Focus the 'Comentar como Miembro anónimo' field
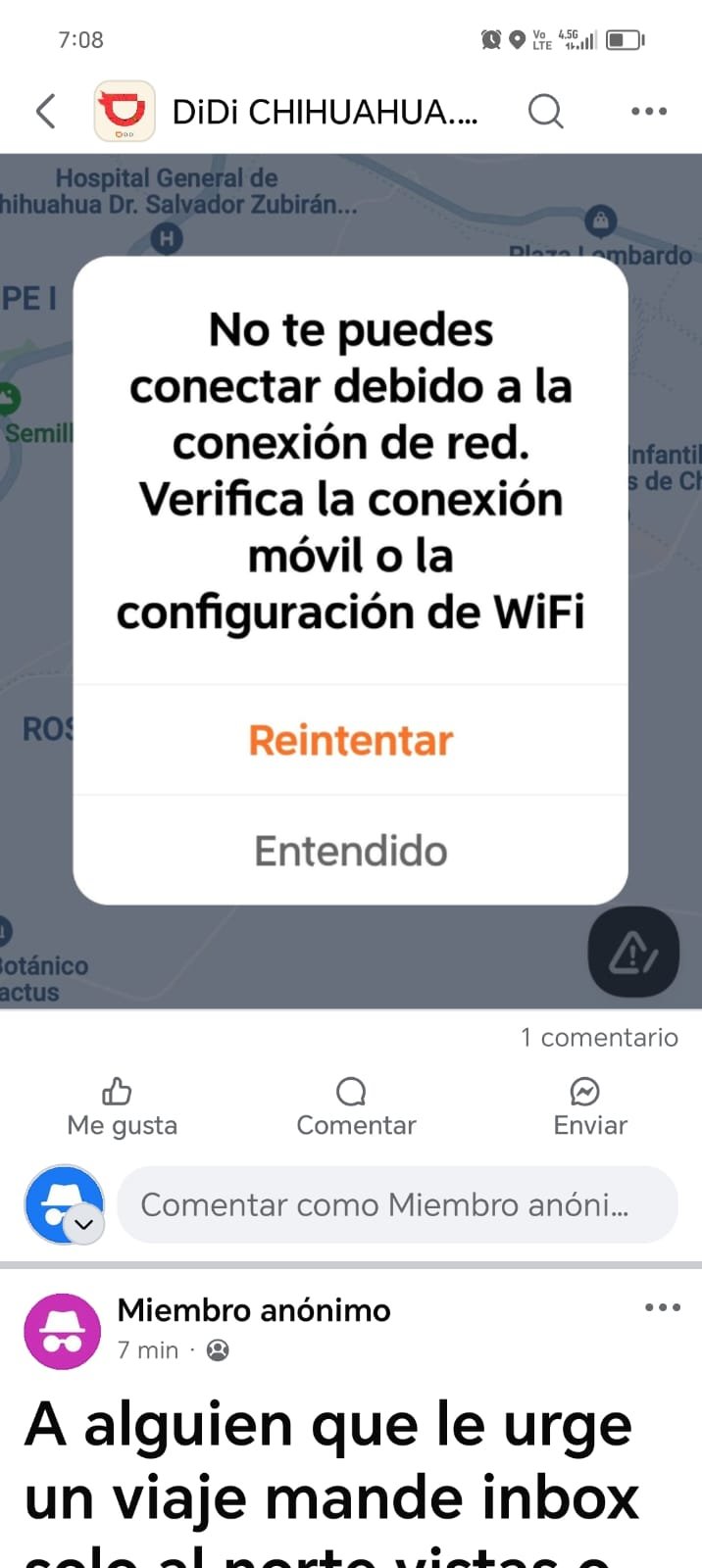This screenshot has width=702, height=1568. point(397,1204)
